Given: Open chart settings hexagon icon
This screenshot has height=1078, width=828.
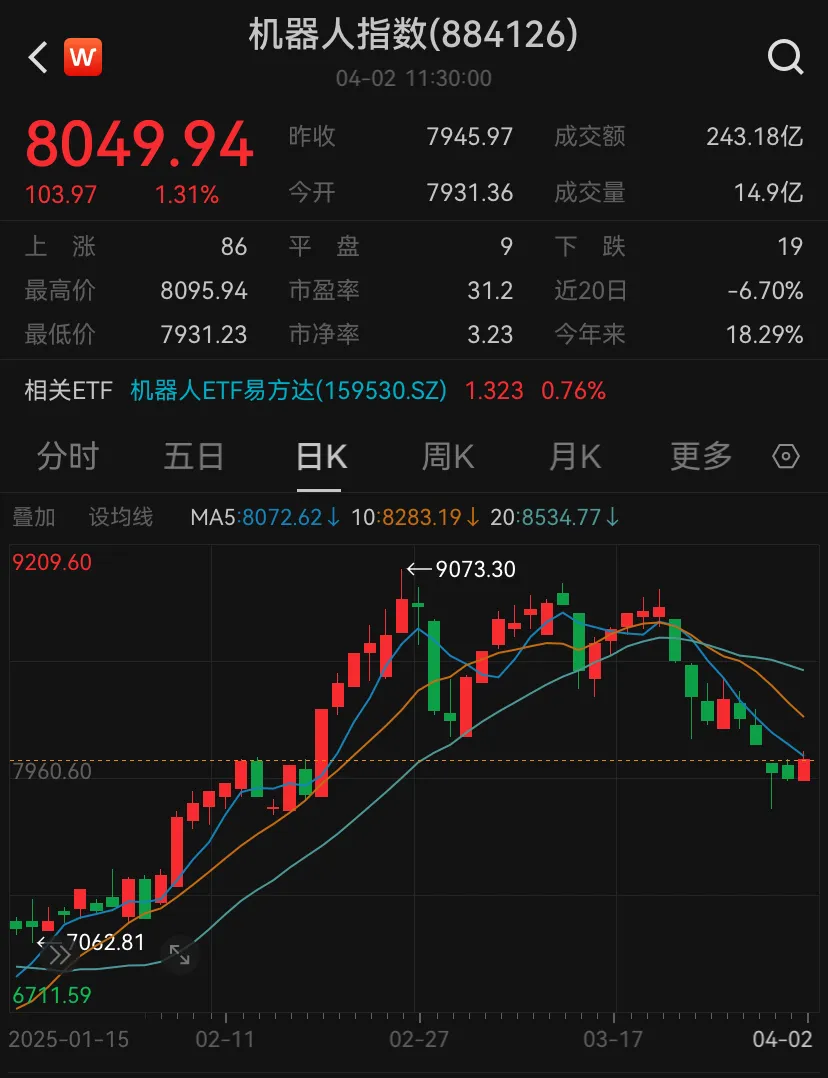Looking at the screenshot, I should (x=787, y=457).
